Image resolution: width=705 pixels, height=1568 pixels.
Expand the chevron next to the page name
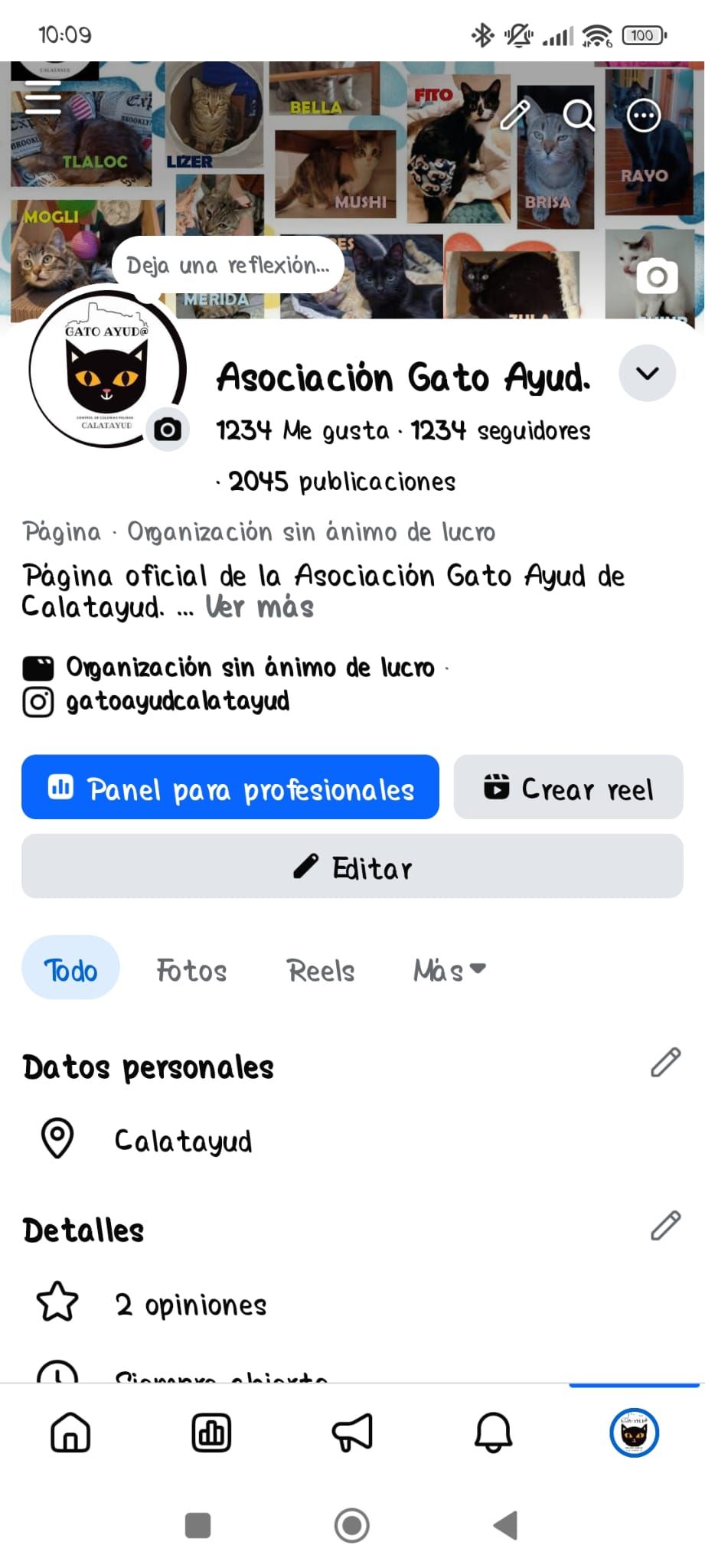[x=648, y=374]
